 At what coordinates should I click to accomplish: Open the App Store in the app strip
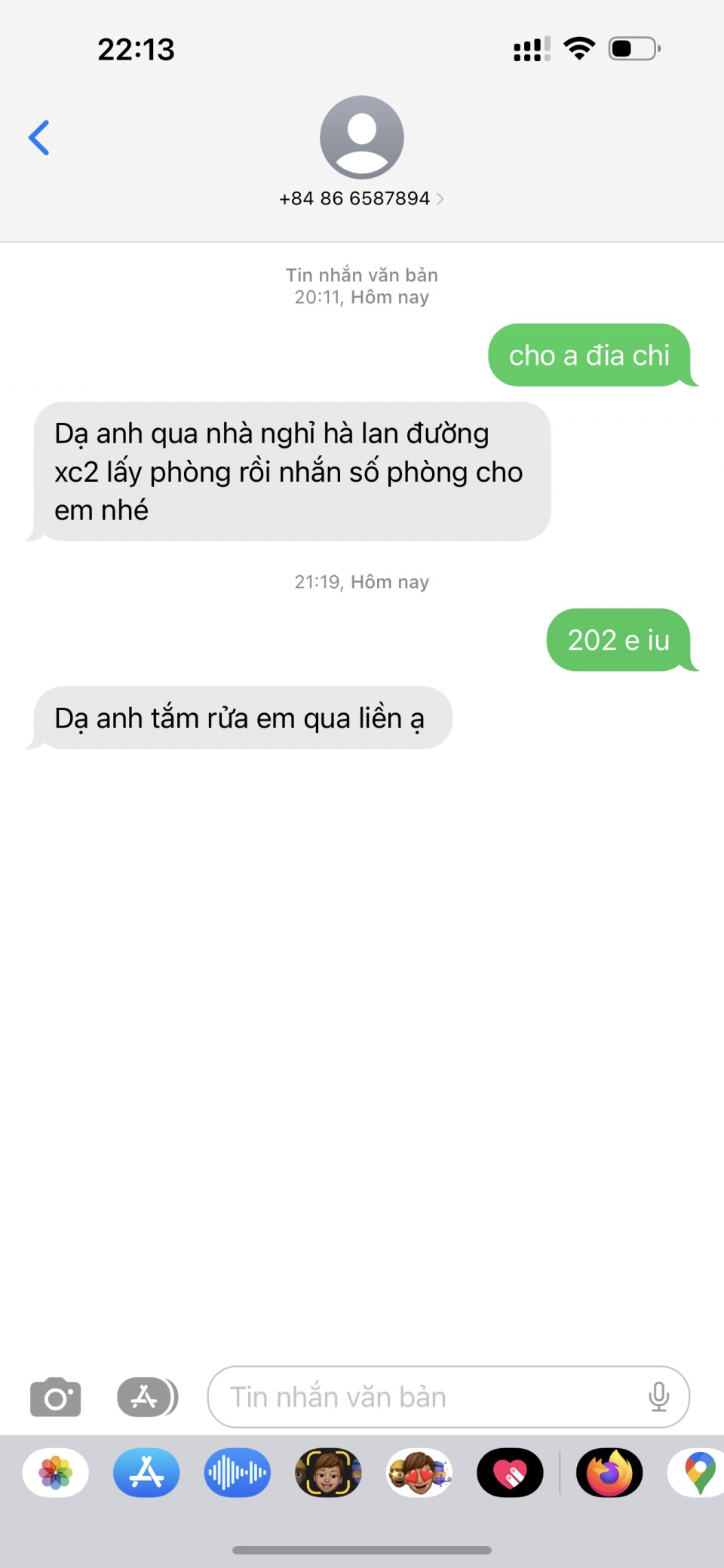click(x=146, y=1472)
